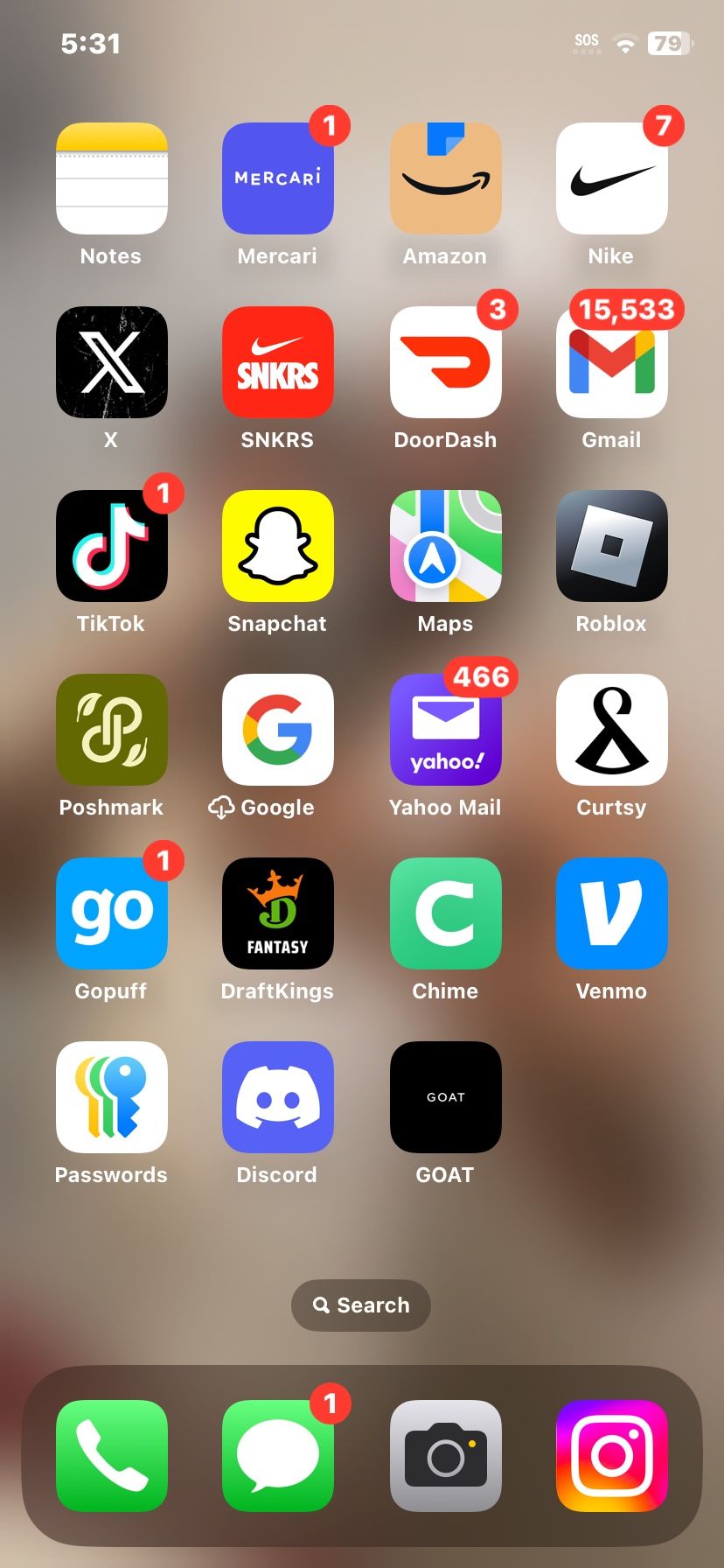Check Yahoo Mail inbox
Viewport: 724px width, 1568px height.
click(445, 729)
